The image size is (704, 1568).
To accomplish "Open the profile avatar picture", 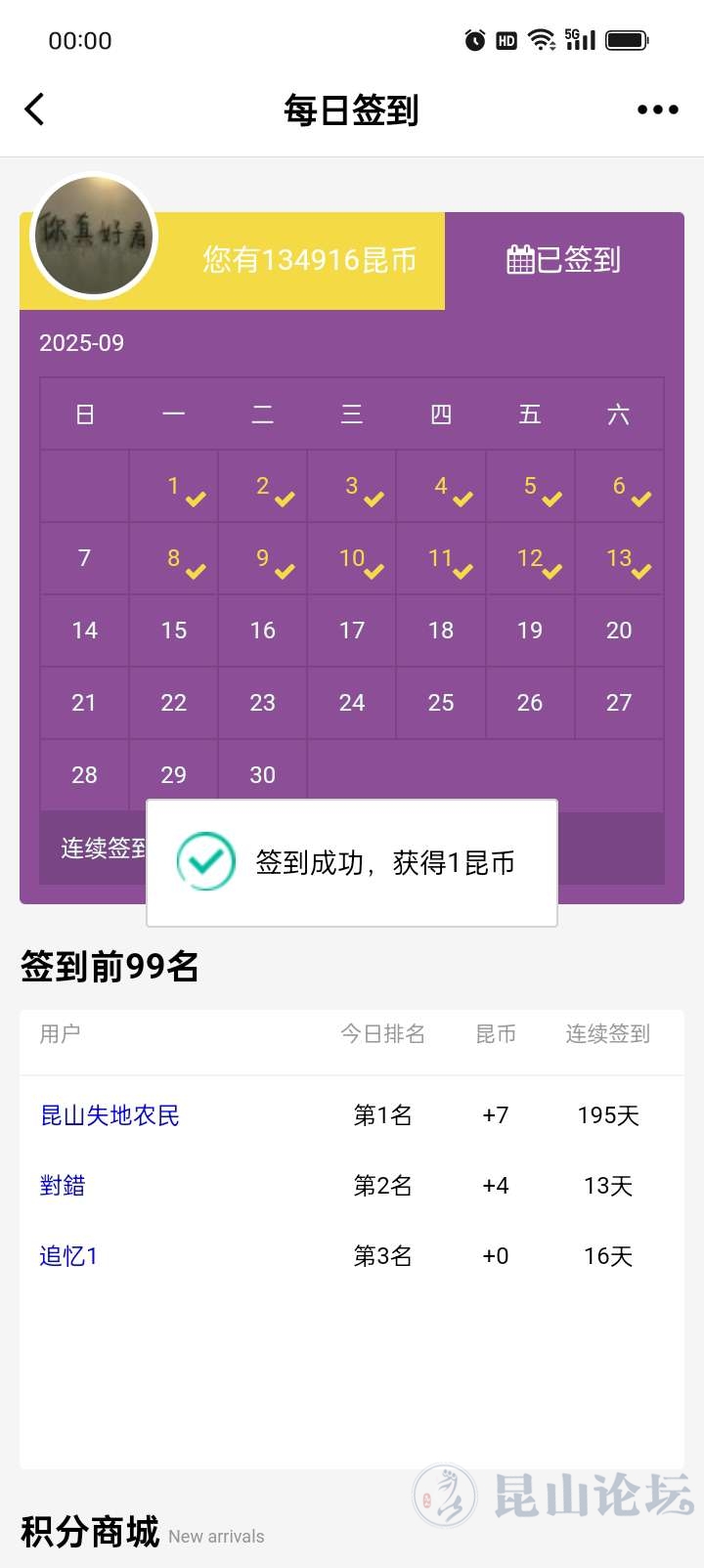I will [x=94, y=236].
